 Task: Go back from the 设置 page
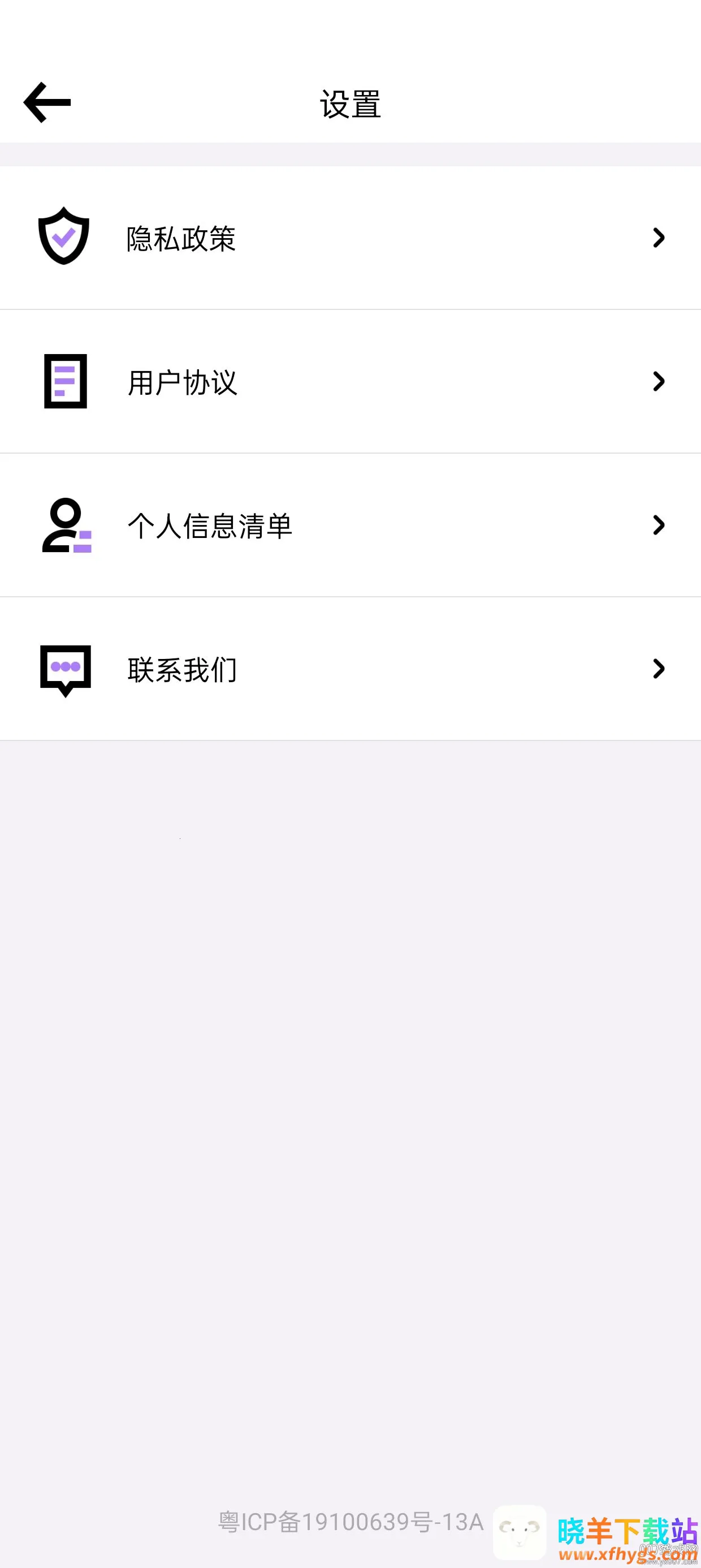(x=47, y=103)
